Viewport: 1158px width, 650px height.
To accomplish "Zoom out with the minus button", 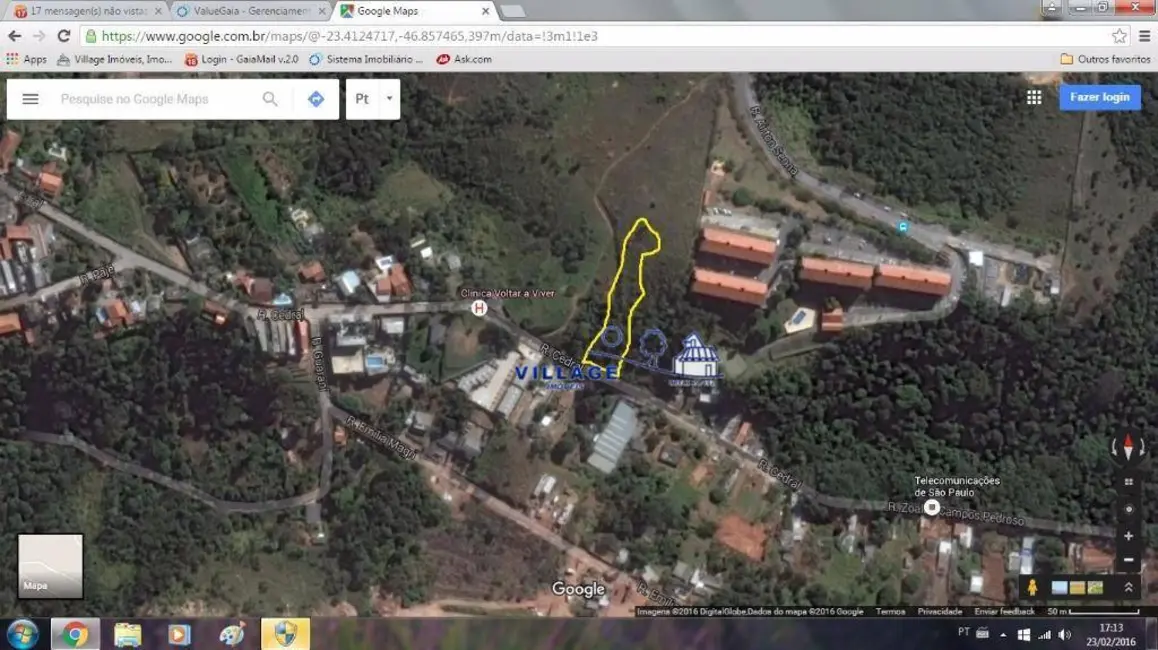I will pyautogui.click(x=1128, y=560).
